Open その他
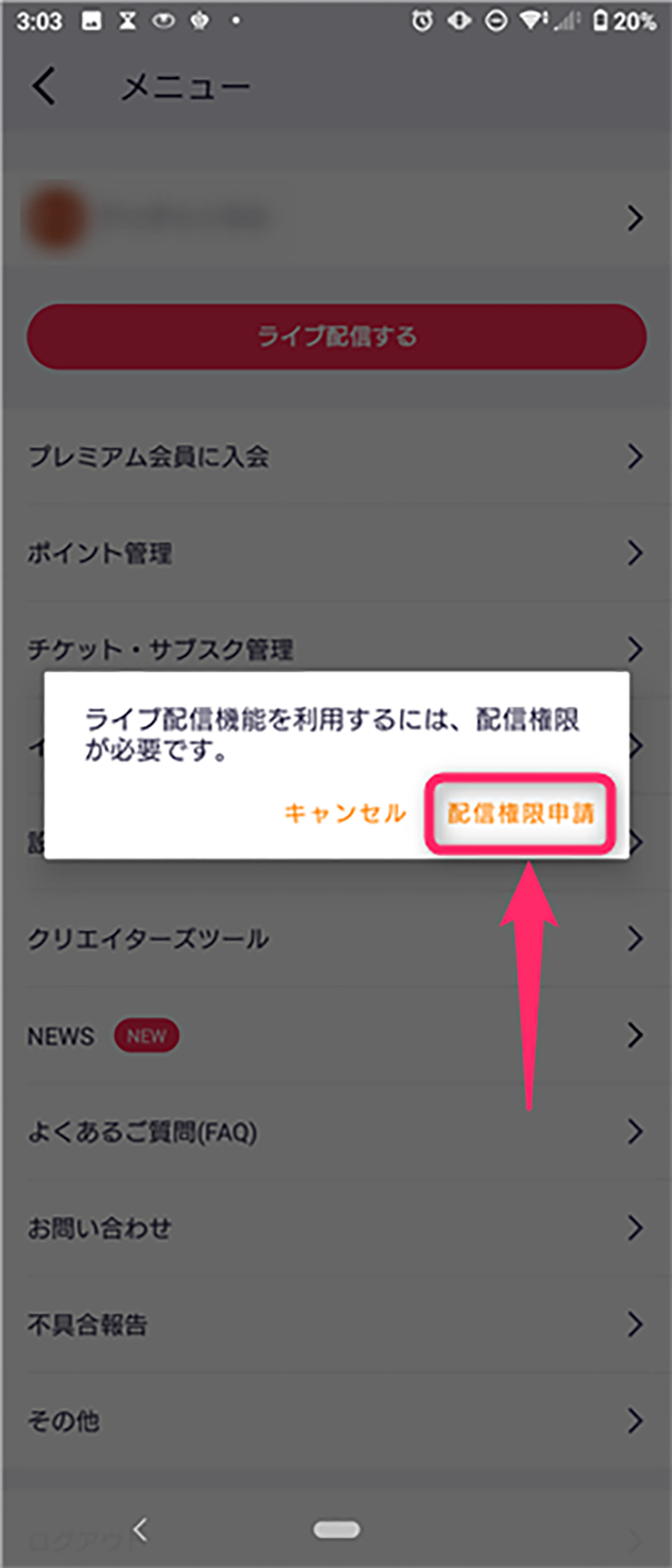Screen dimensions: 672x1568 (x=336, y=1421)
